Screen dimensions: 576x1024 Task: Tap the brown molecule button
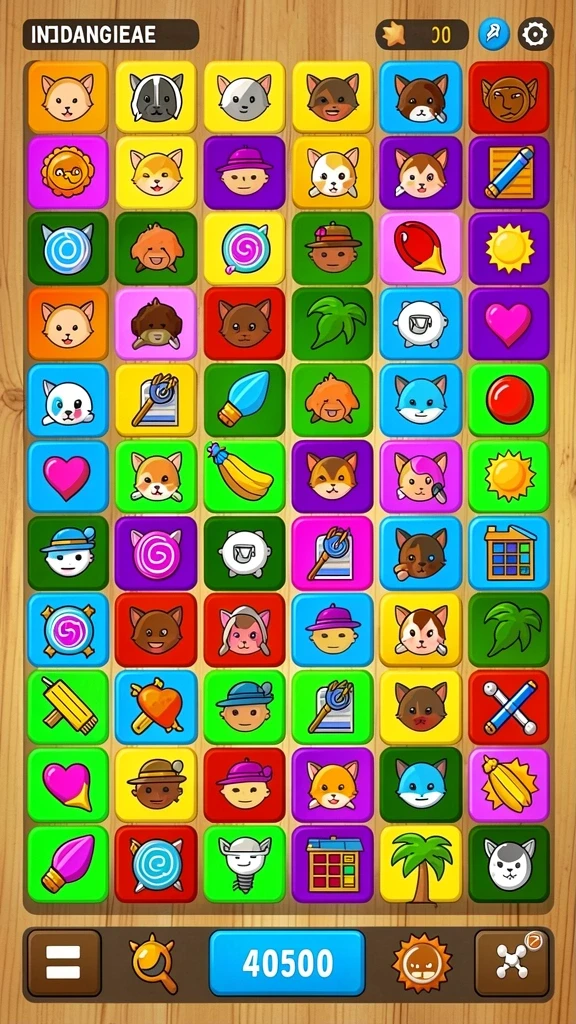(511, 963)
